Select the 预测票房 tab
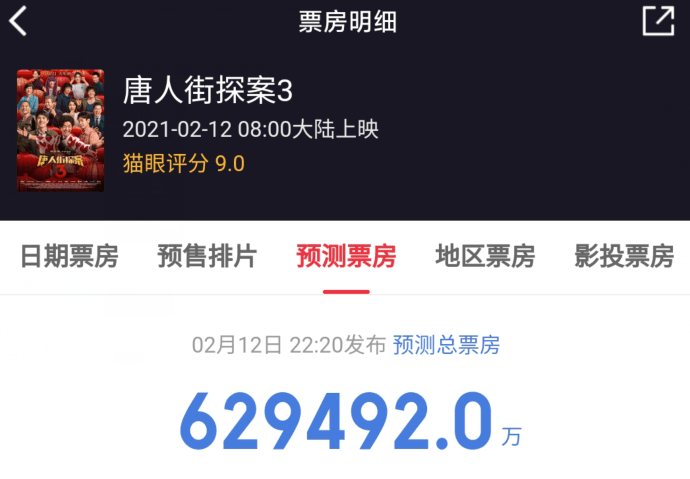 346,257
